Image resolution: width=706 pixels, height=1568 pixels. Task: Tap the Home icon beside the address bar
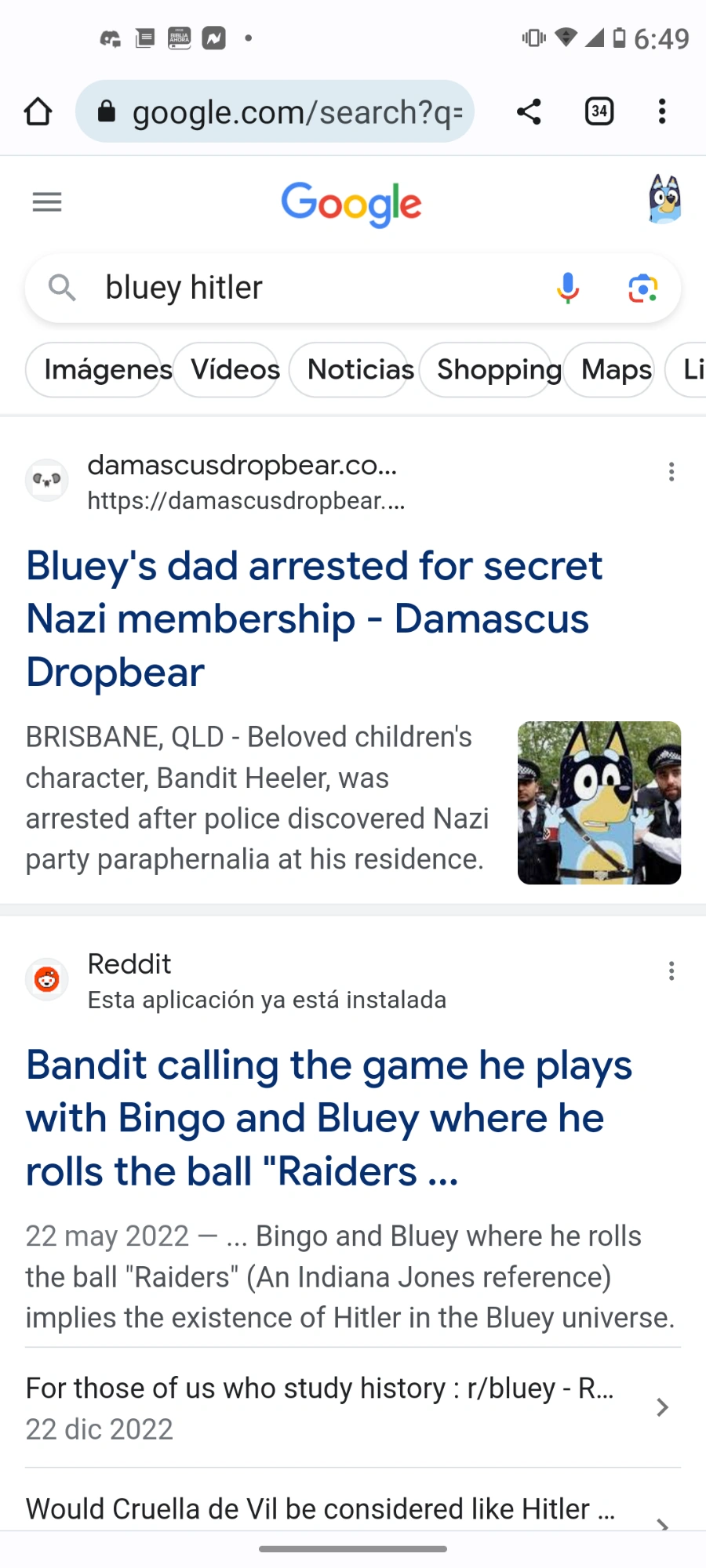(37, 111)
